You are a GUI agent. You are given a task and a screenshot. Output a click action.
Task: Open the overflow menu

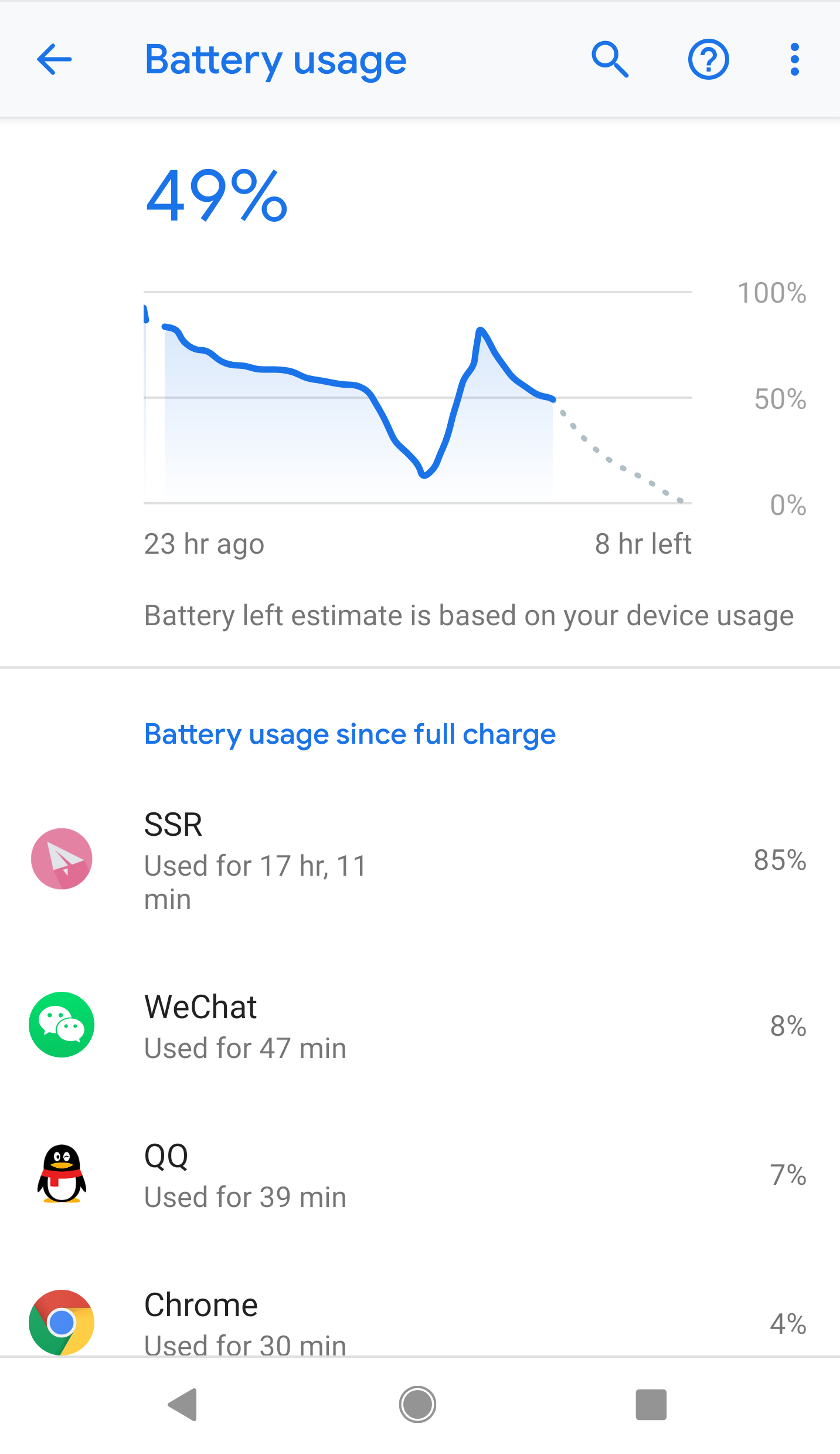pos(794,59)
